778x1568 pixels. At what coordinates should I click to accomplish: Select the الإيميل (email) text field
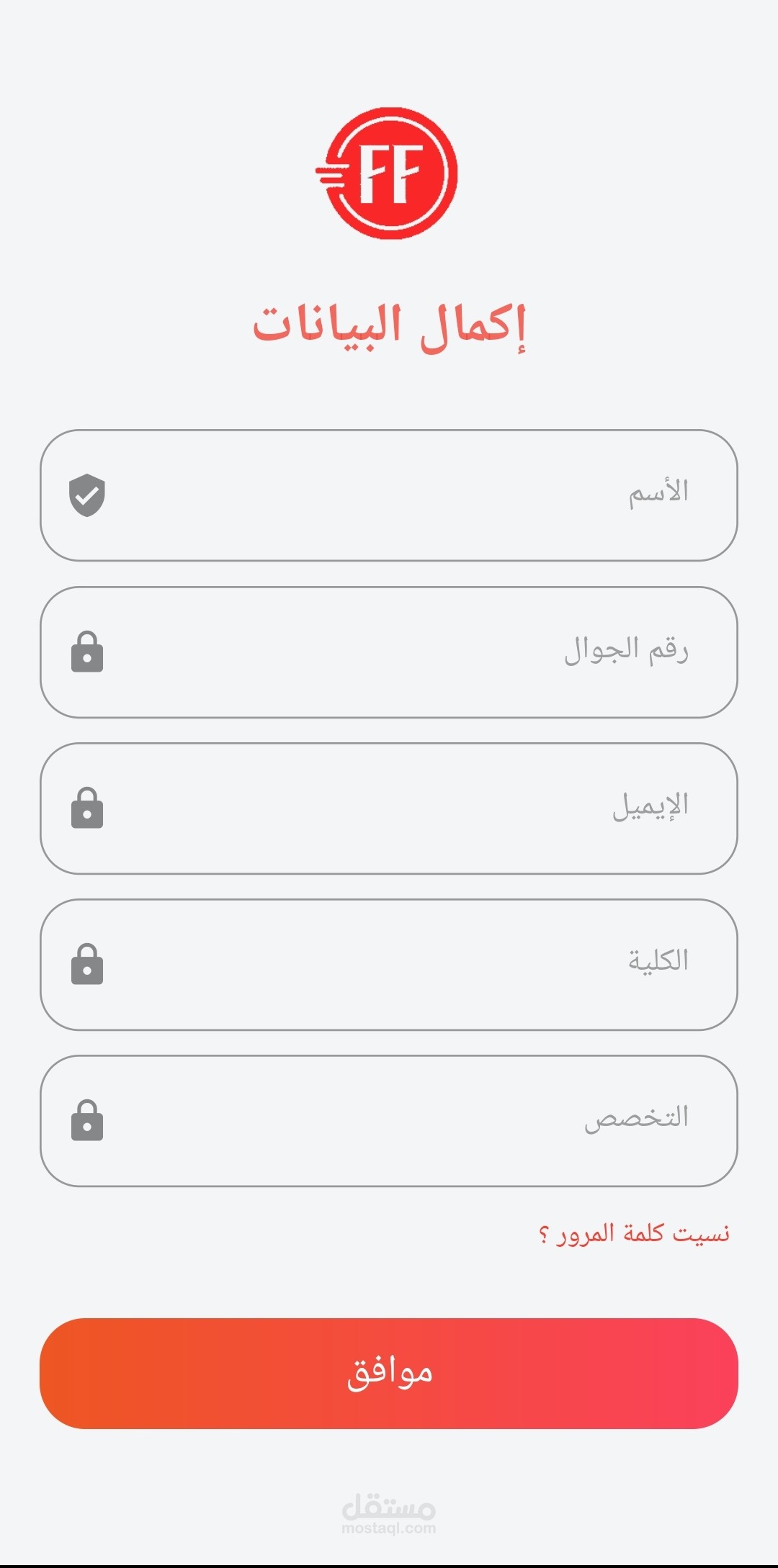click(389, 808)
